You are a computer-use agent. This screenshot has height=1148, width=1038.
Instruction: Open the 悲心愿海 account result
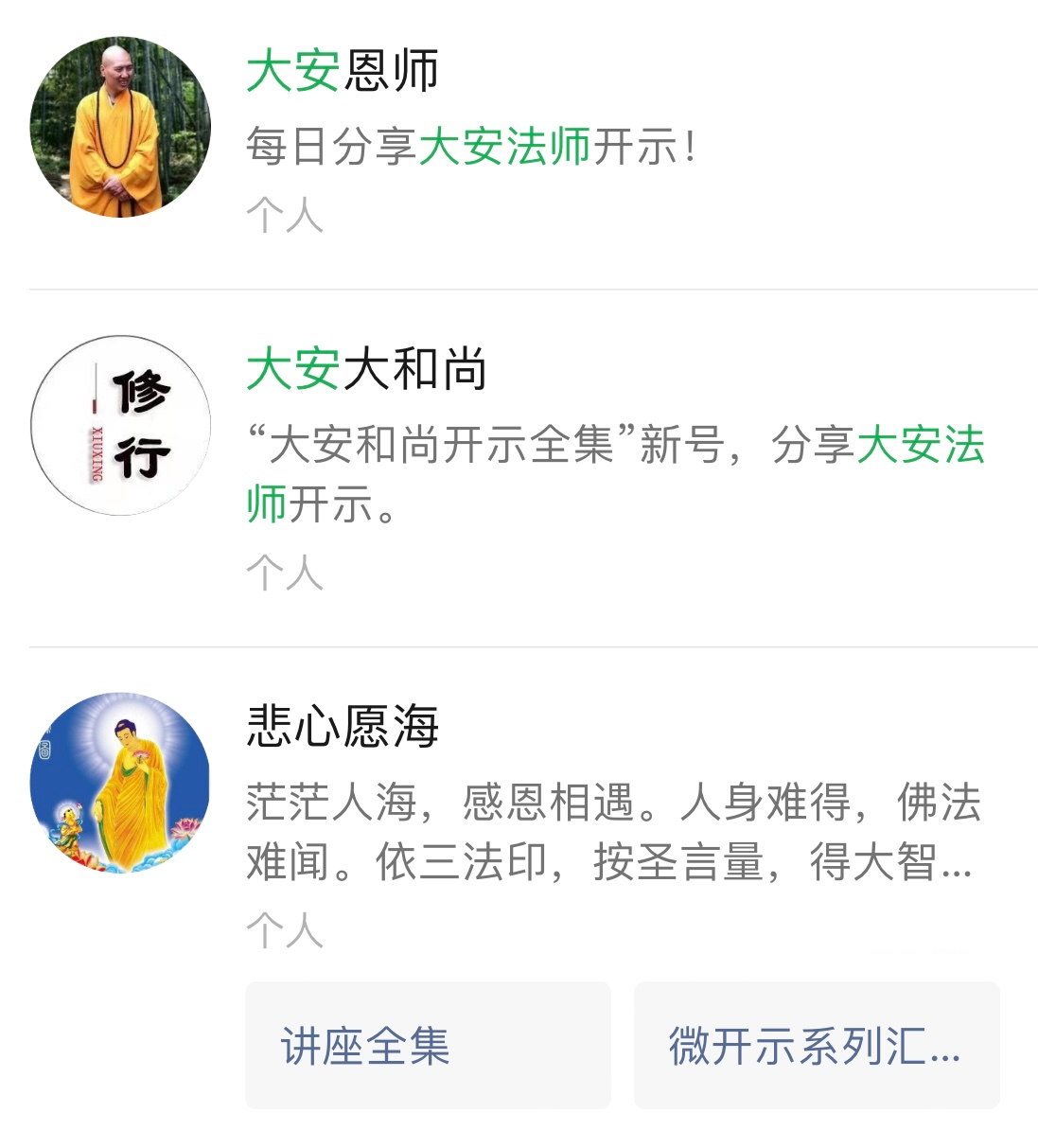343,727
